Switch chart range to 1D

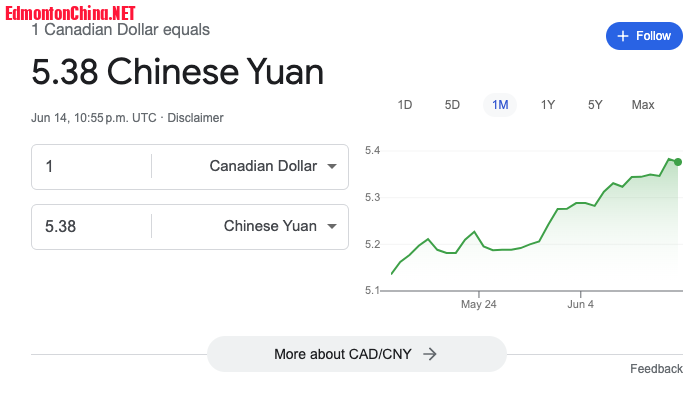click(x=405, y=105)
